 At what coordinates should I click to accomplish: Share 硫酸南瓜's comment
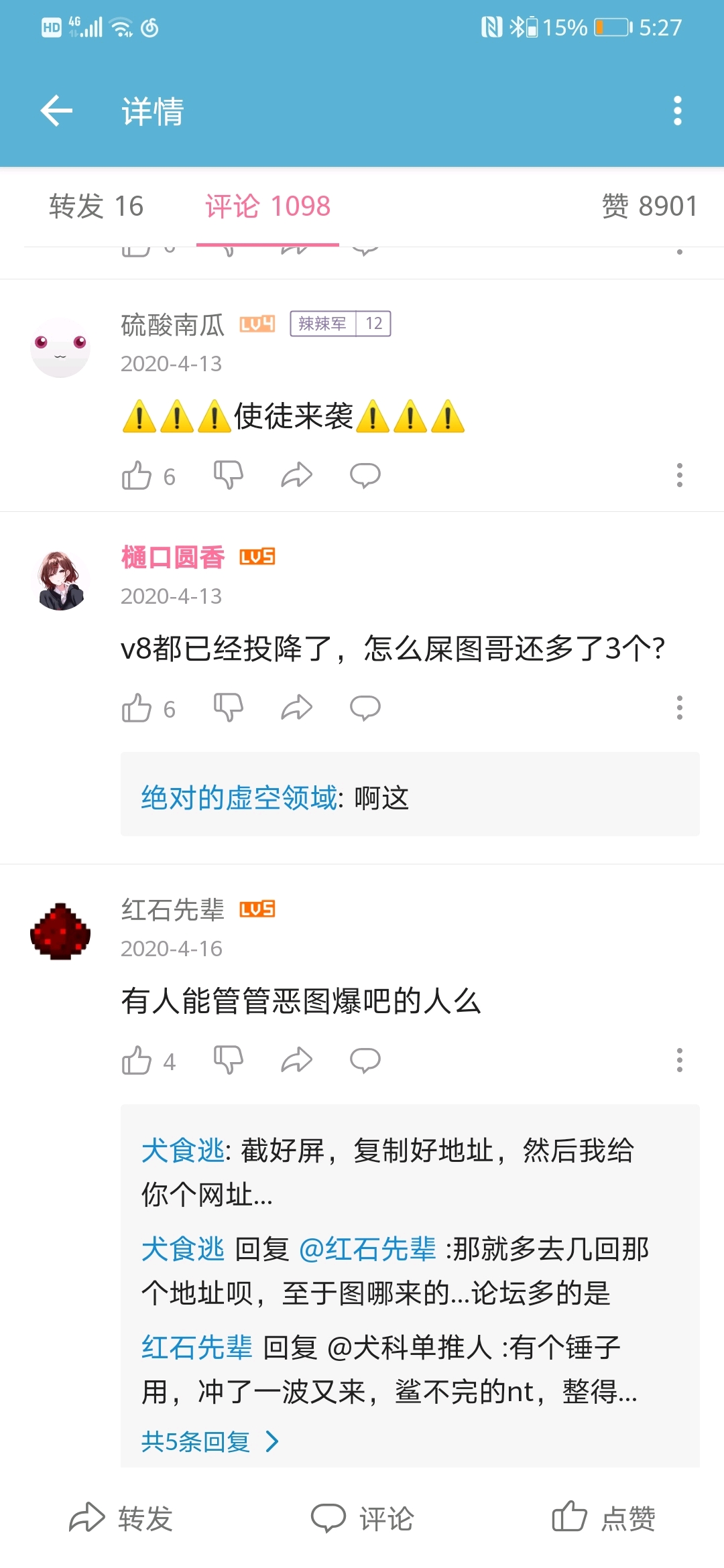[x=296, y=476]
